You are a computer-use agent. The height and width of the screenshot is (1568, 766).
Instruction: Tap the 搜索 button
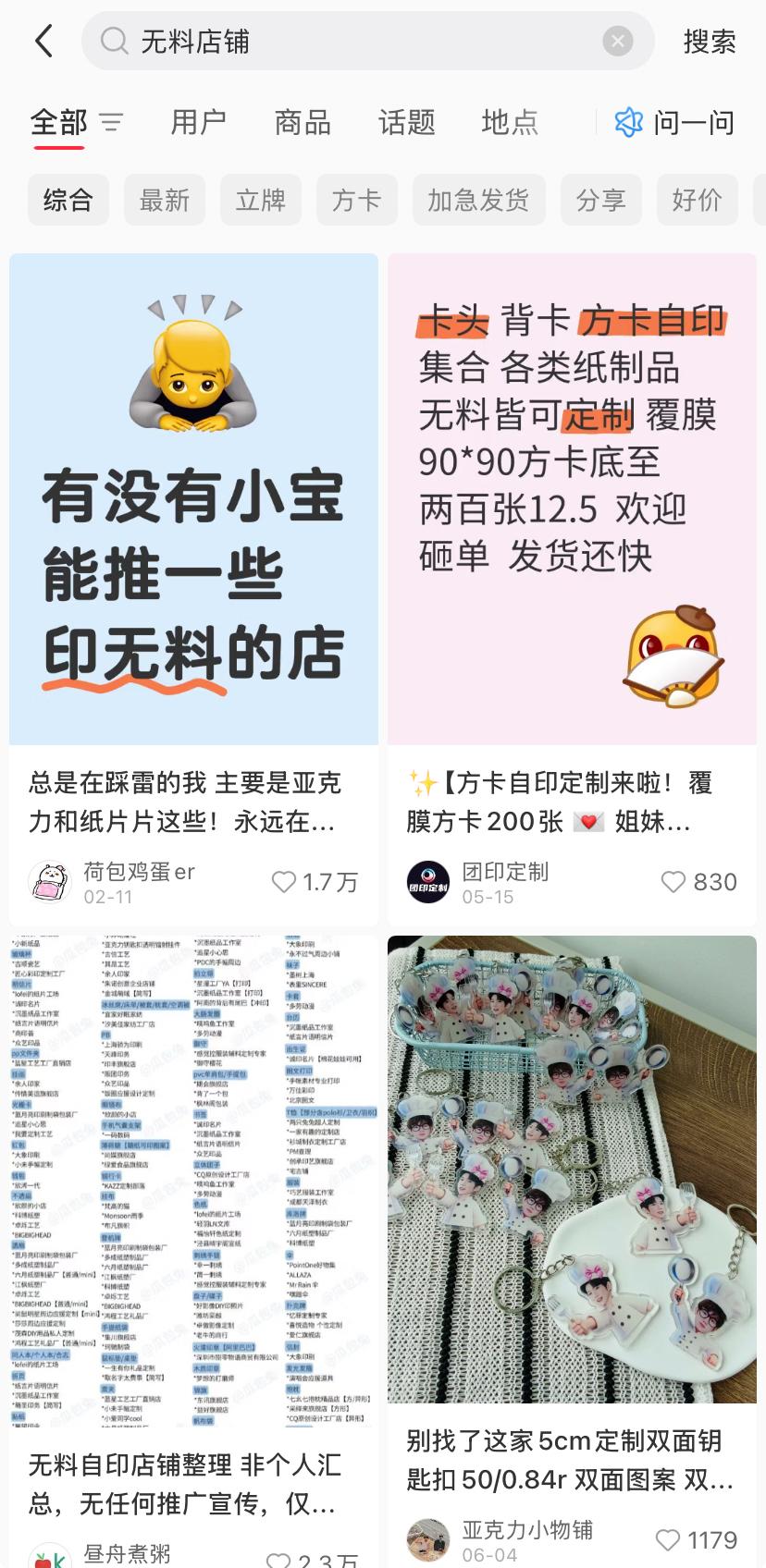(x=710, y=42)
